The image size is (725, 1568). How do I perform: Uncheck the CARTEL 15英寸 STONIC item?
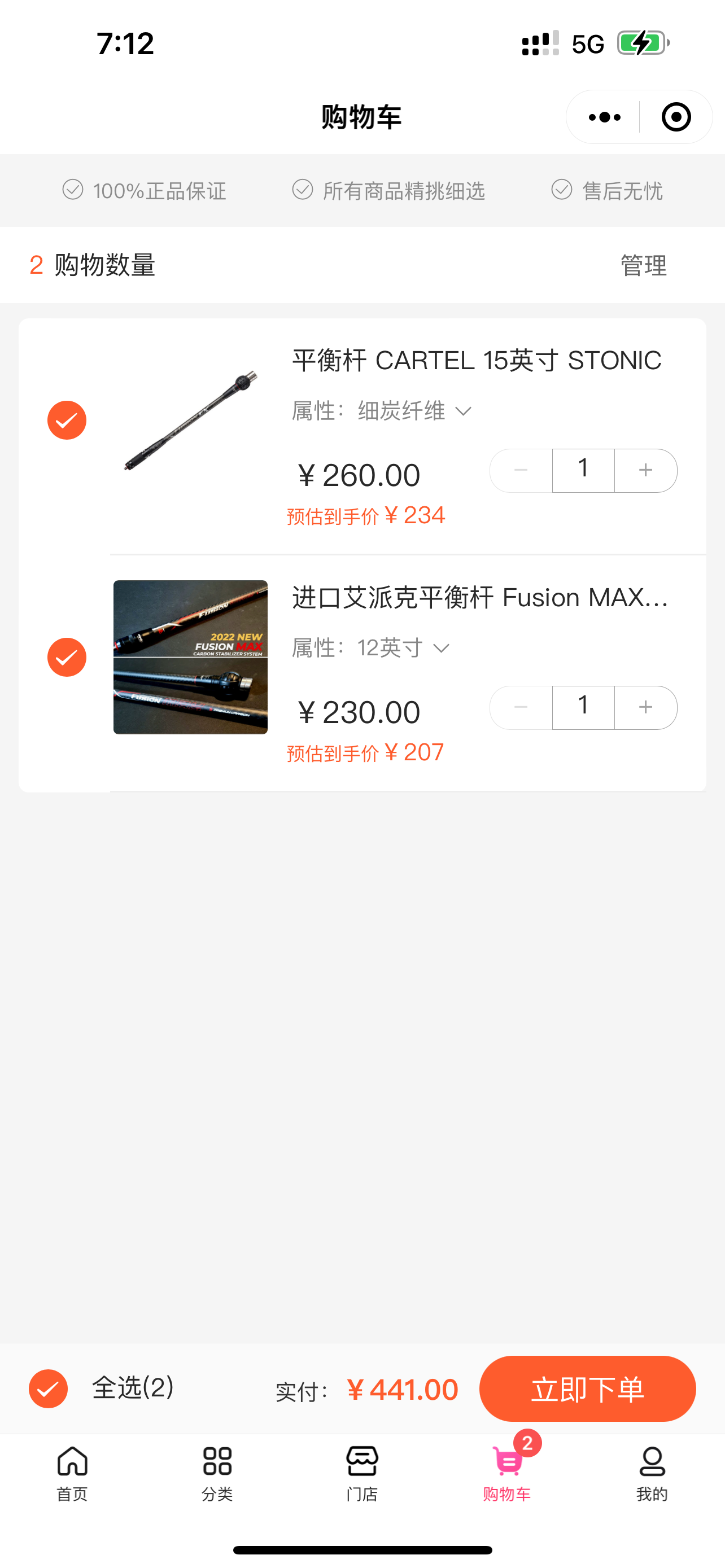tap(67, 420)
